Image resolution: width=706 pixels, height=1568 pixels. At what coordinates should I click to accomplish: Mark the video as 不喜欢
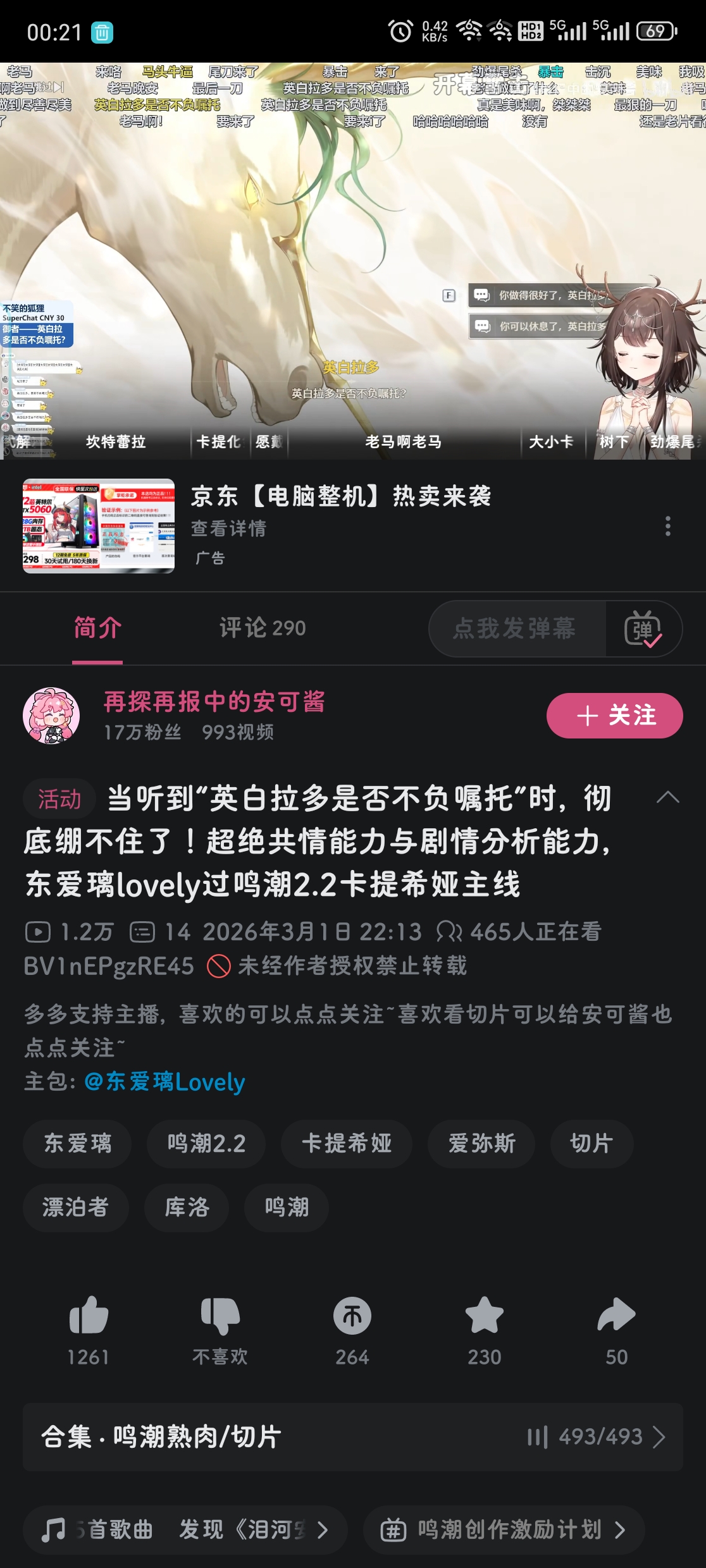tap(220, 1318)
